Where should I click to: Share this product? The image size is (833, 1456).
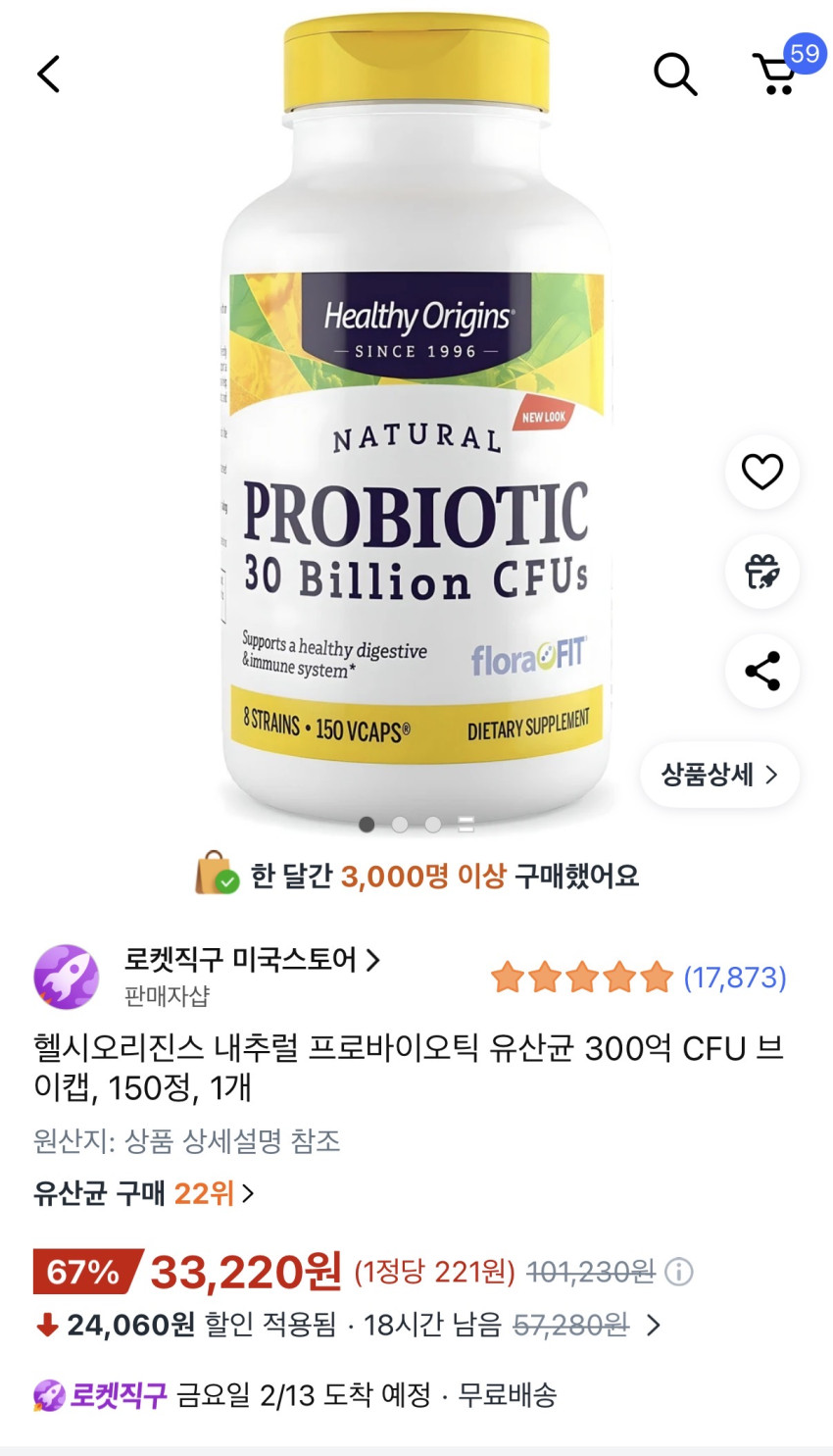[x=761, y=672]
